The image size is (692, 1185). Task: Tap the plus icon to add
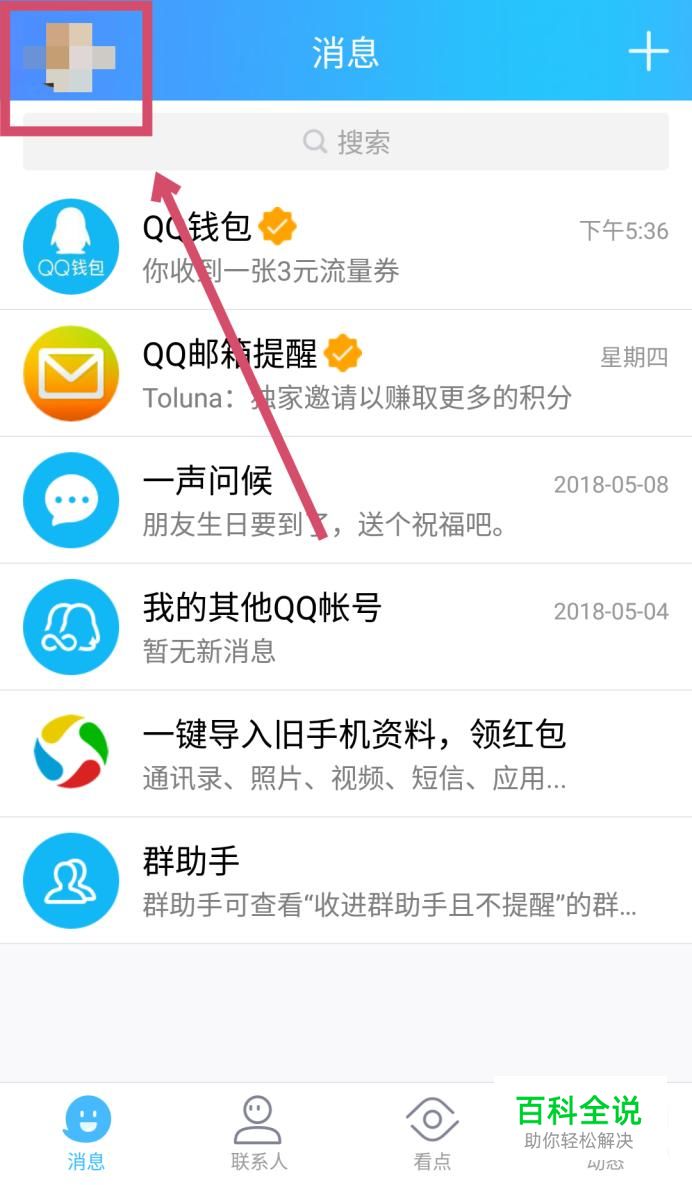pyautogui.click(x=647, y=51)
